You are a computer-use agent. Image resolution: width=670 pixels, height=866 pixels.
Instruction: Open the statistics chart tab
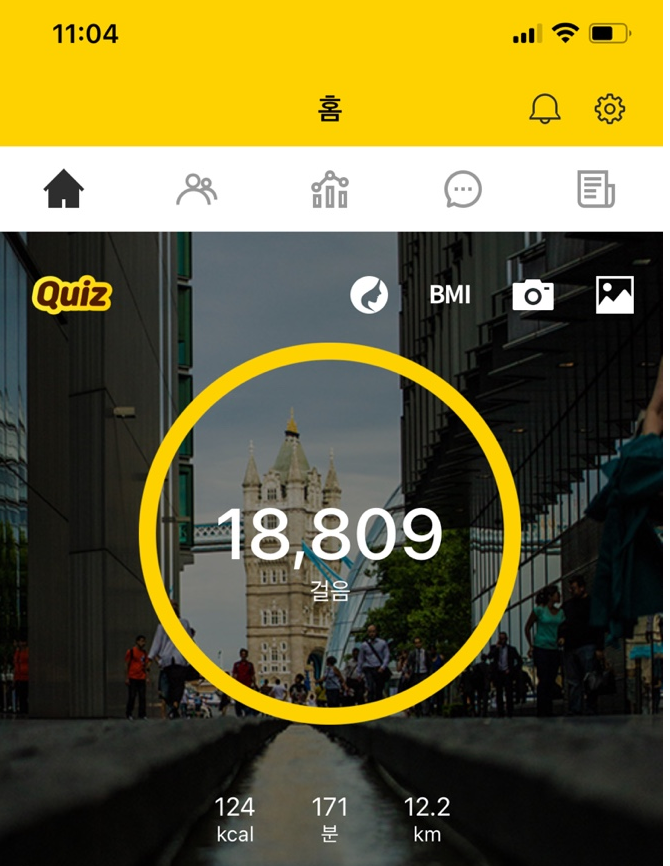point(330,189)
